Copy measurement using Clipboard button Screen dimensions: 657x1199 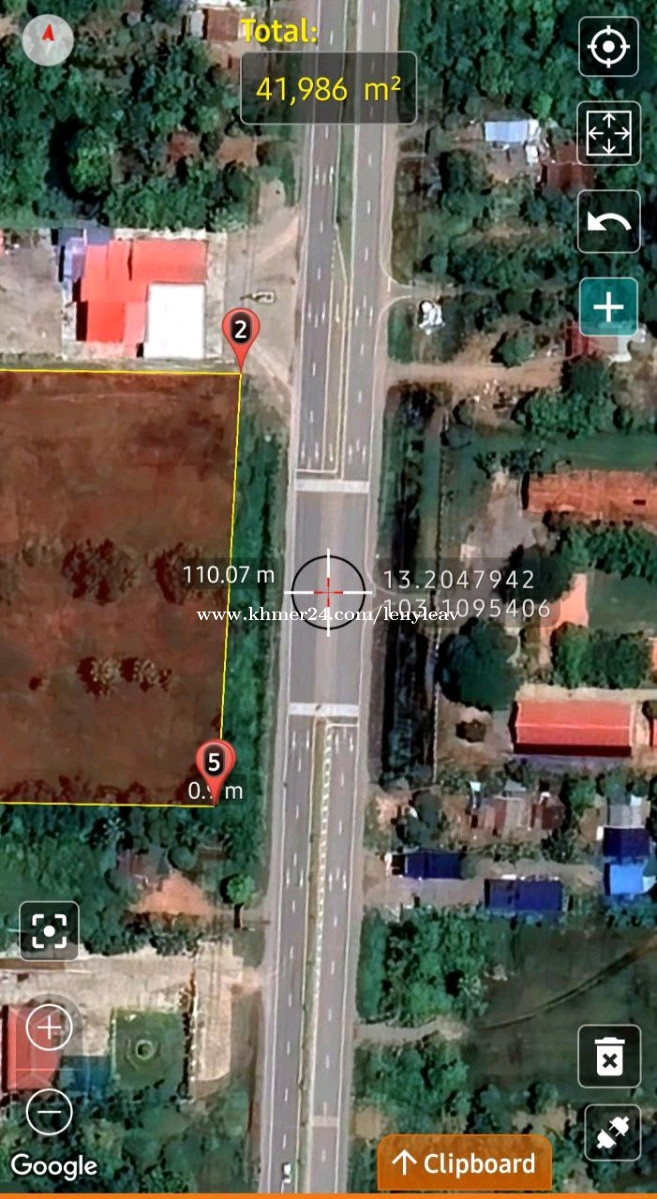pyautogui.click(x=463, y=1163)
